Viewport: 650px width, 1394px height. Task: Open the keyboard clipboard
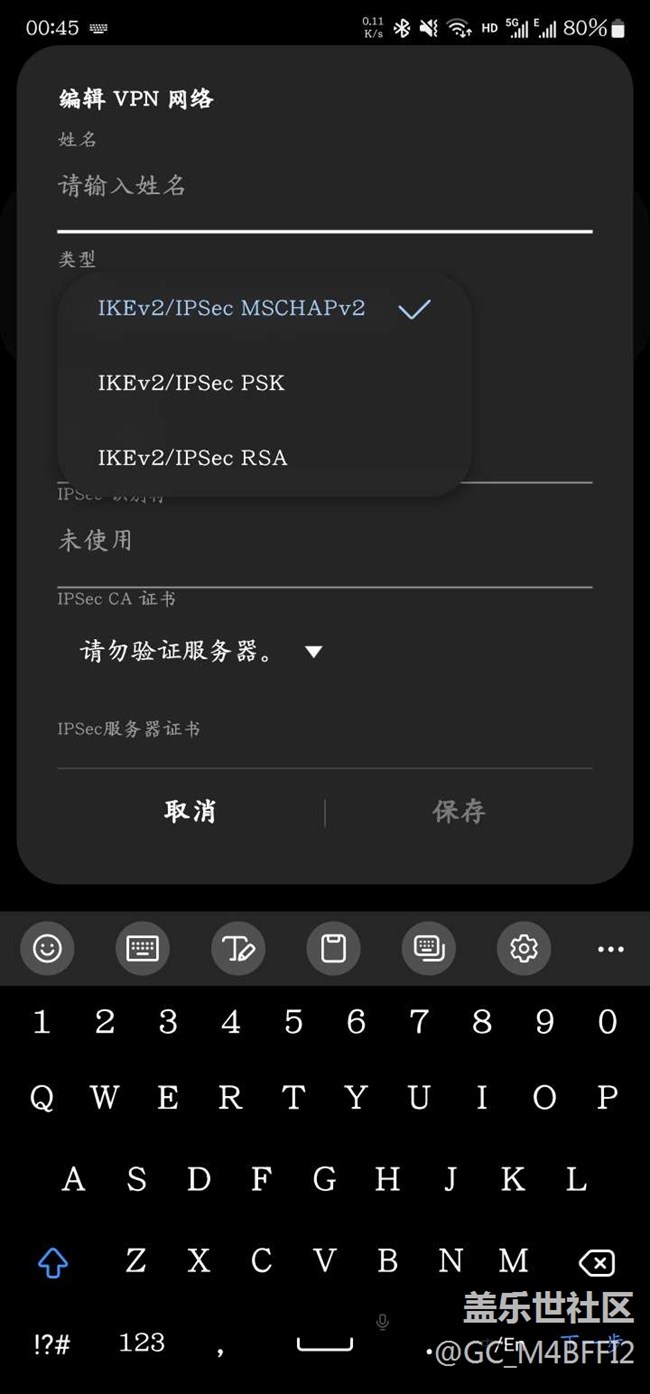pyautogui.click(x=333, y=948)
